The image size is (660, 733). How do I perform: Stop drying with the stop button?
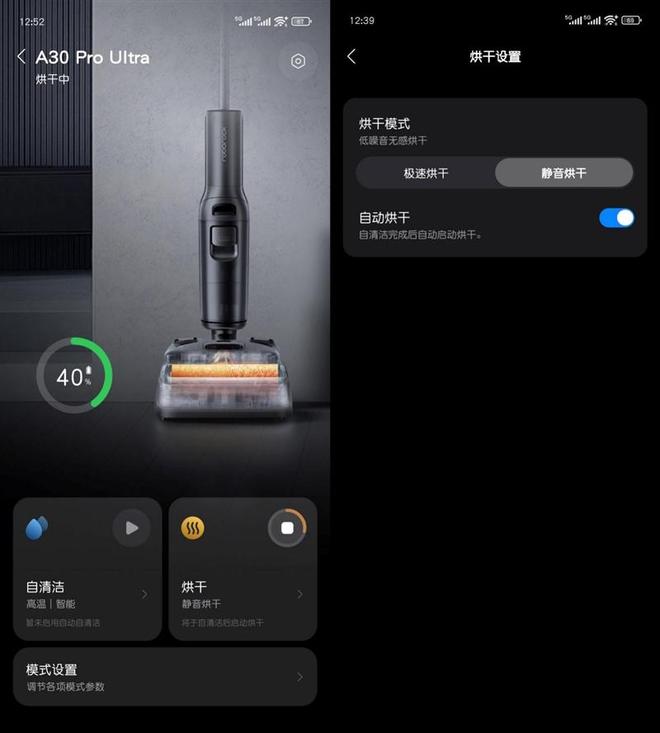(287, 528)
